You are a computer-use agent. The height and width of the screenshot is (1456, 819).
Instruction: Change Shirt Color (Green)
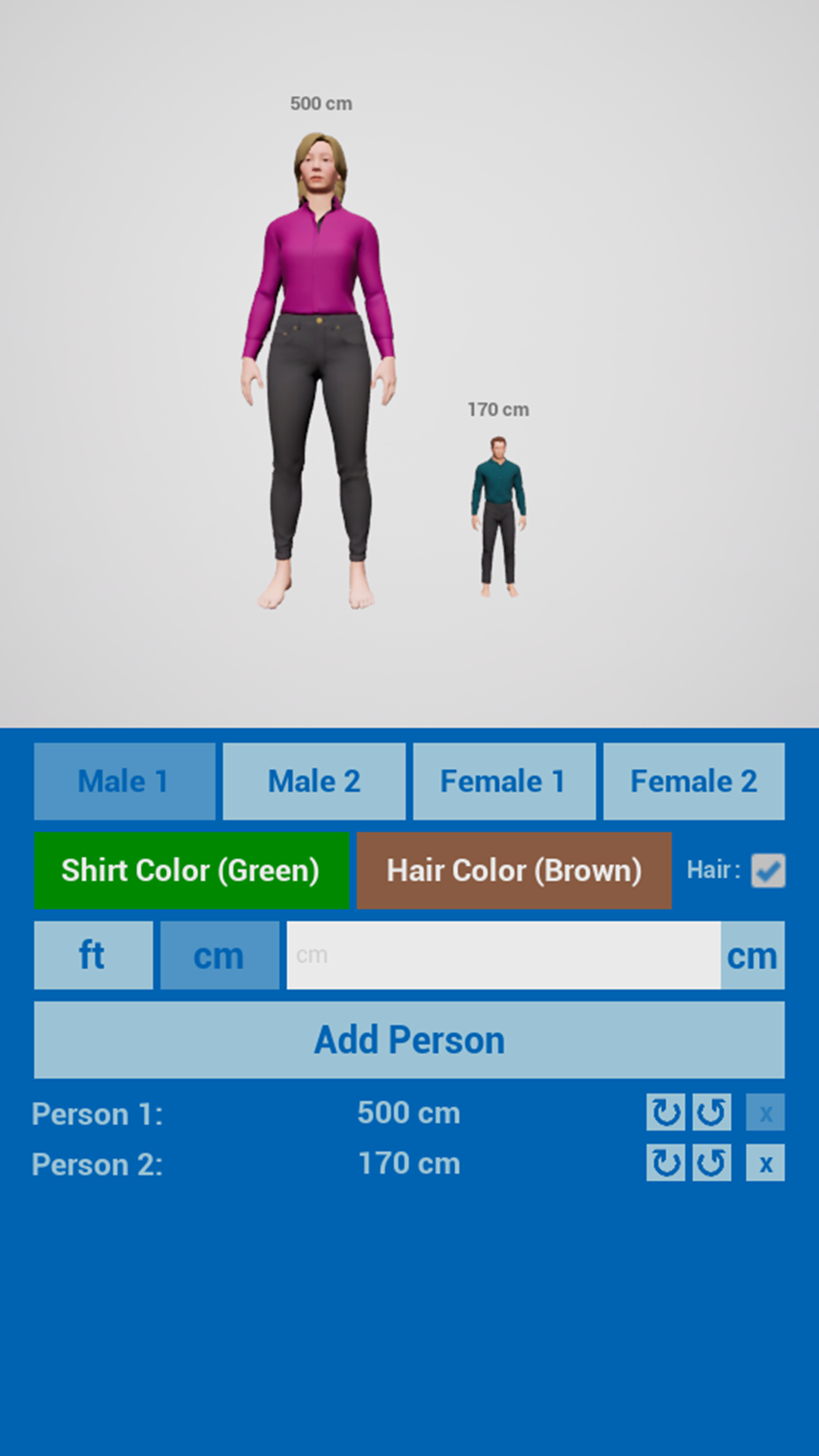tap(191, 871)
